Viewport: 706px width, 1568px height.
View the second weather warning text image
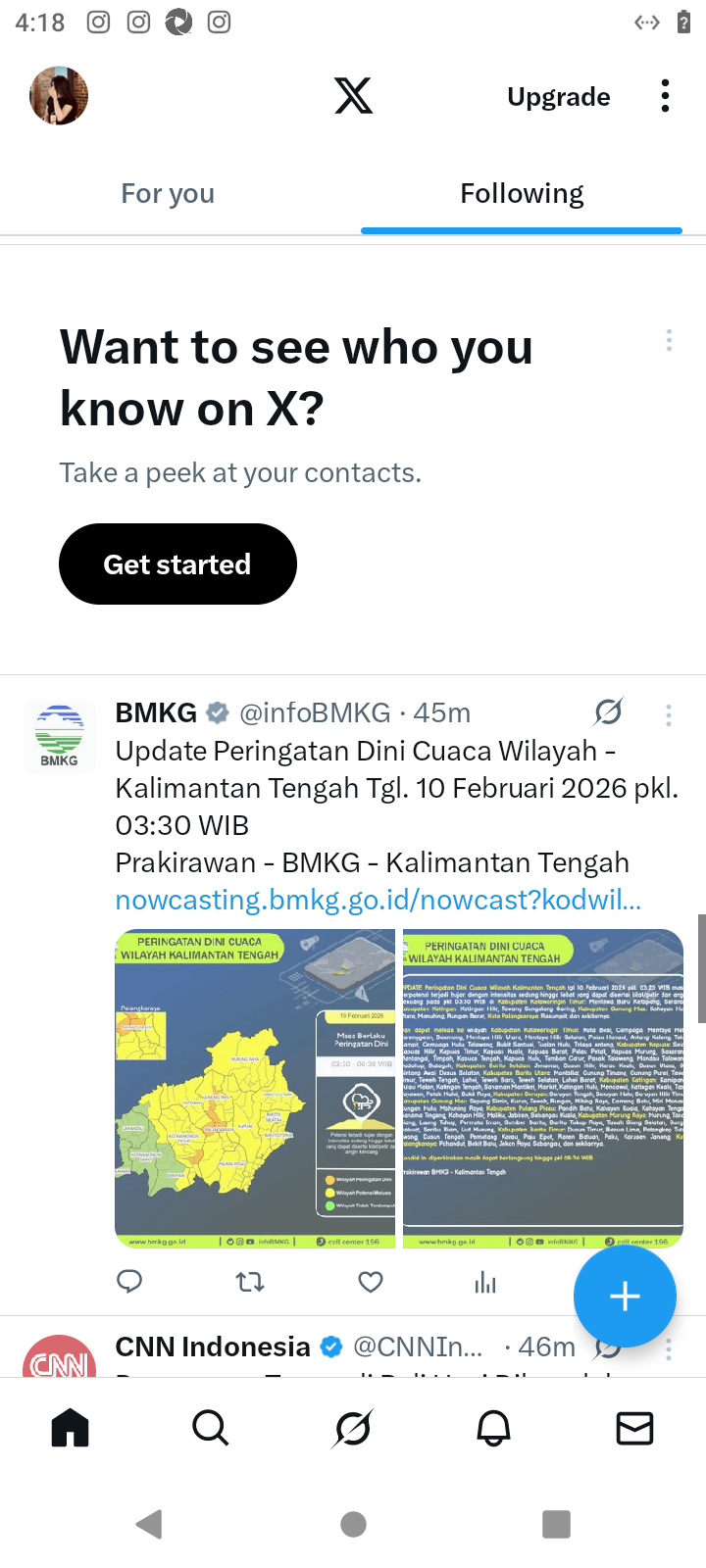tap(542, 1088)
